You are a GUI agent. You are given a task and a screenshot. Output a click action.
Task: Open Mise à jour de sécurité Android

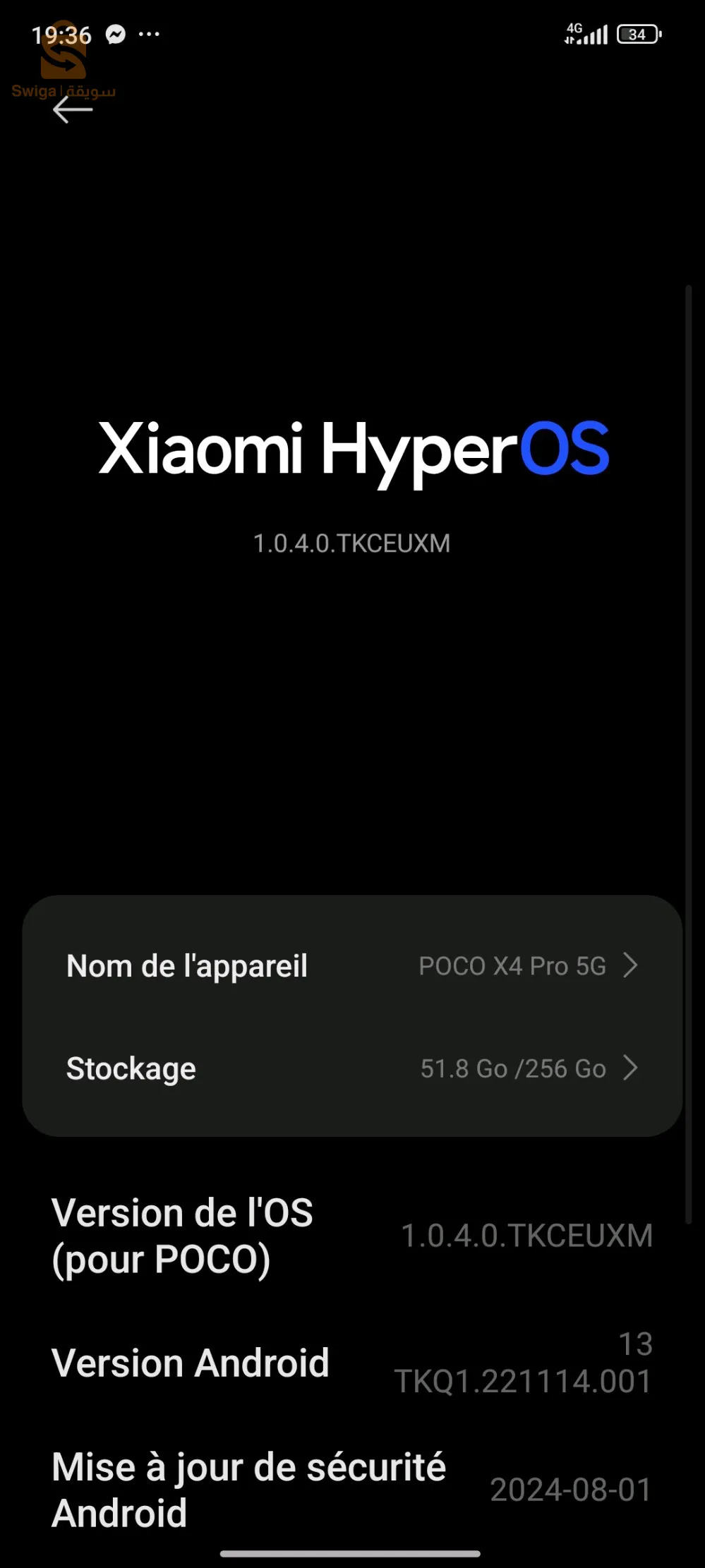click(351, 1490)
